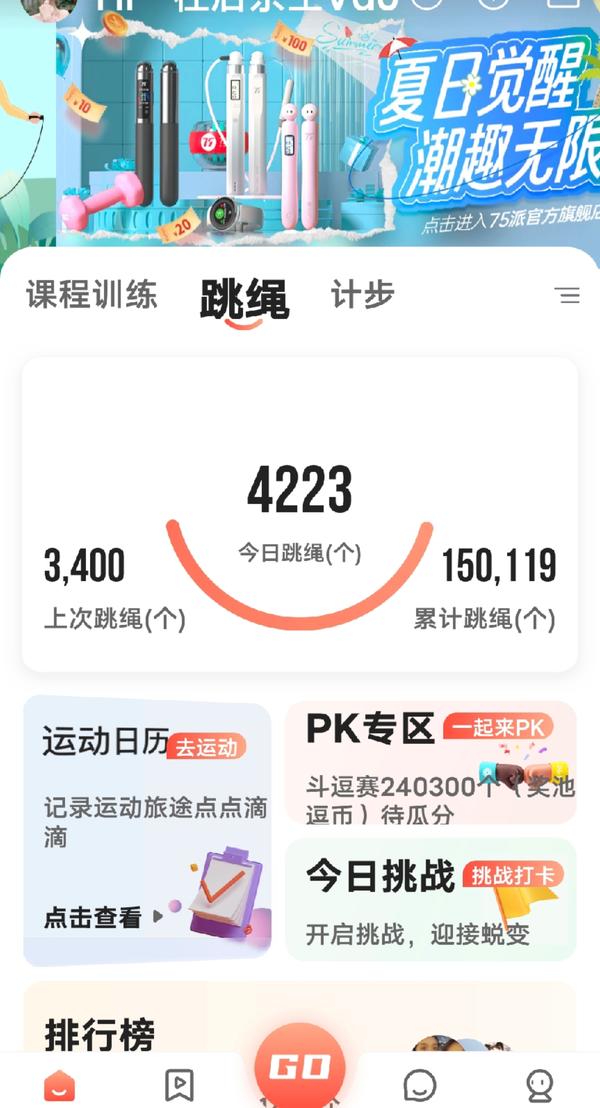Open the profile tab in bottom bar
Image resolution: width=600 pixels, height=1108 pixels.
tap(540, 1084)
